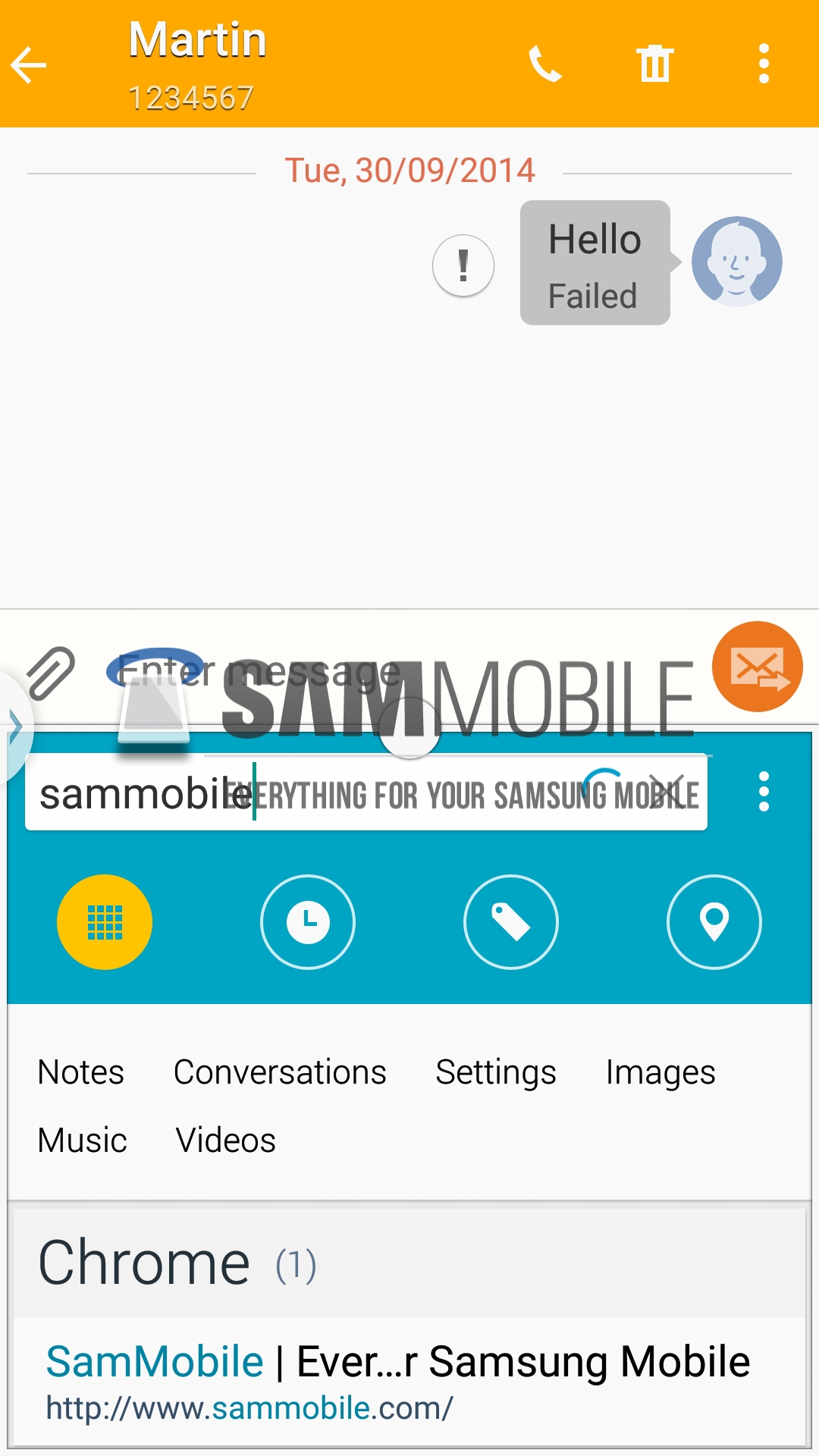Viewport: 819px width, 1456px height.
Task: Open Martin's contact avatar
Action: pos(736,262)
